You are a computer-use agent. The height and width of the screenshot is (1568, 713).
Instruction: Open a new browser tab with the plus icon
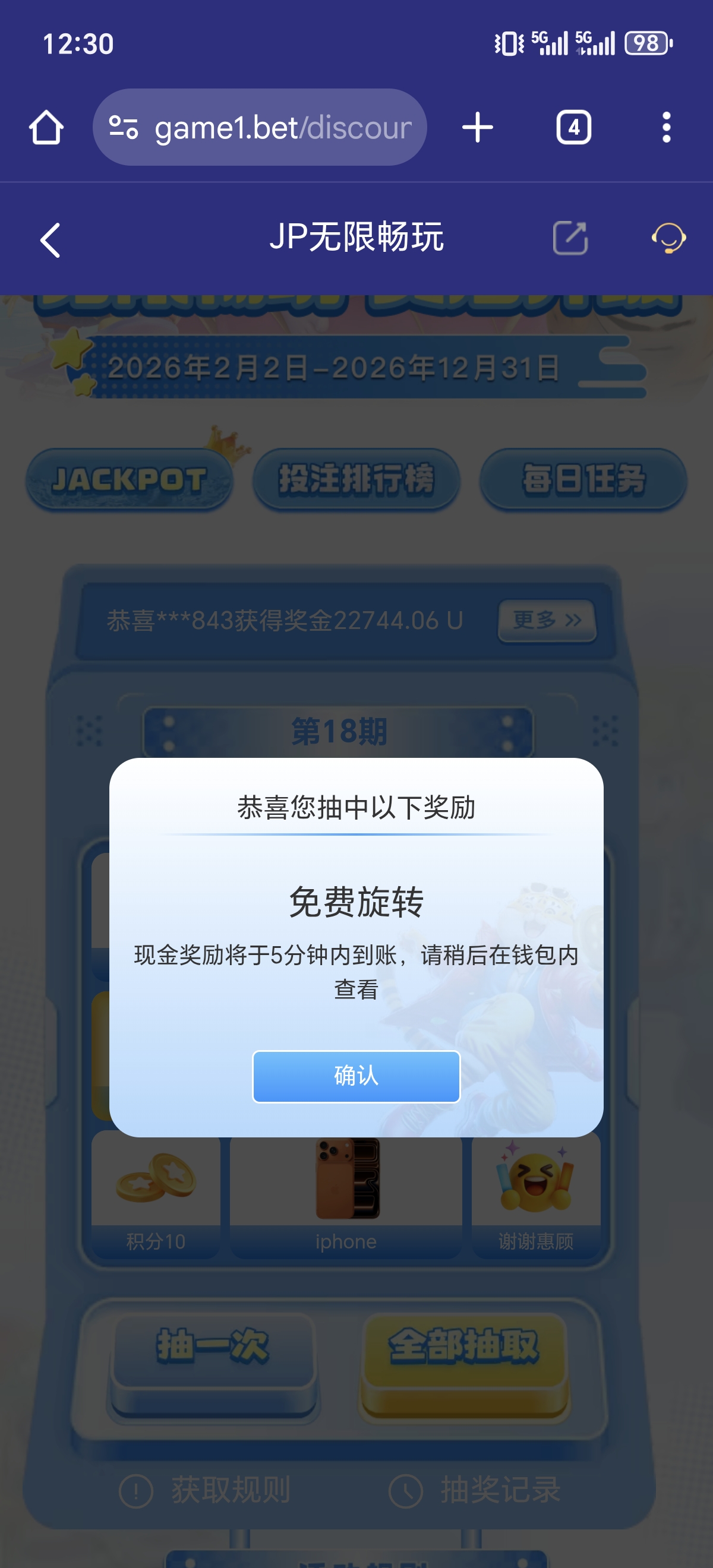coord(477,127)
